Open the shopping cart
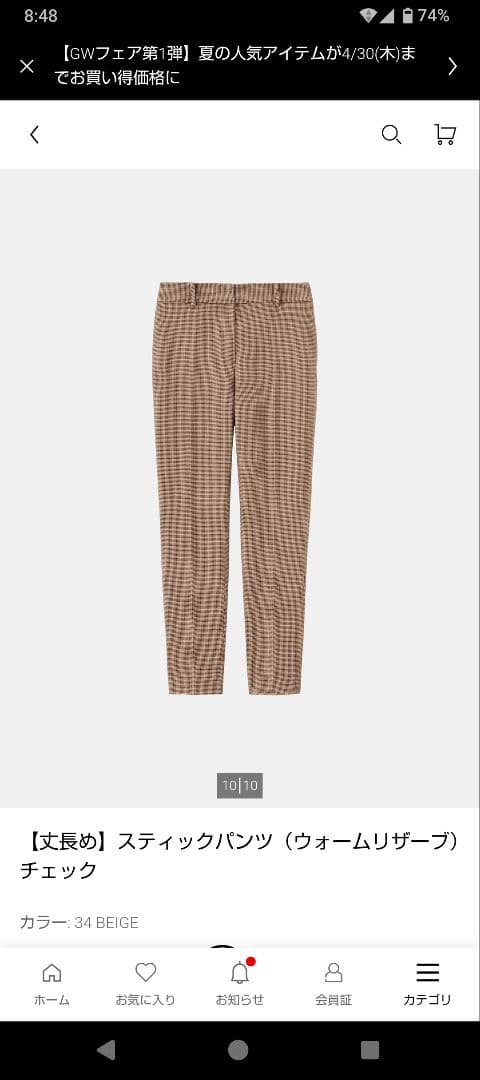The width and height of the screenshot is (480, 1080). tap(445, 134)
